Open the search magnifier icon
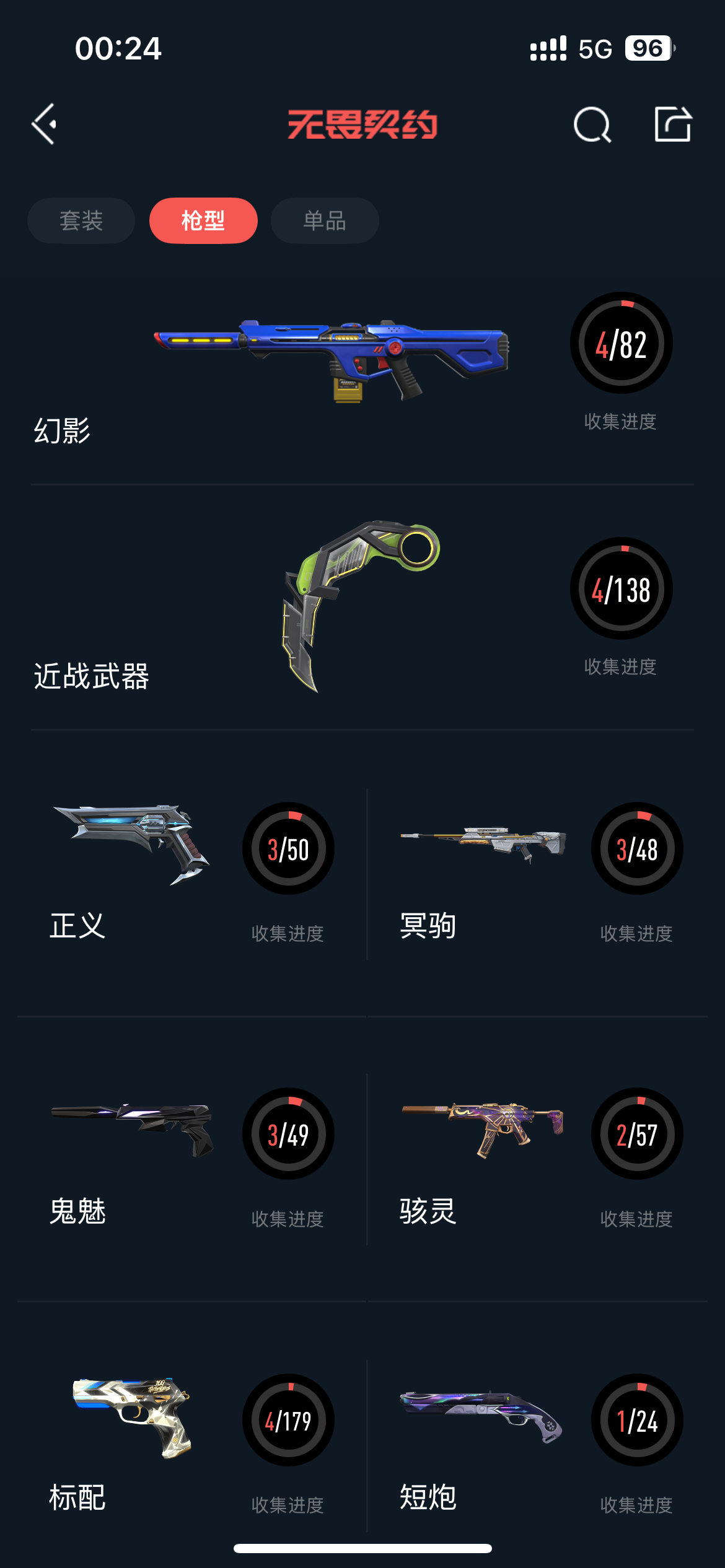 592,125
